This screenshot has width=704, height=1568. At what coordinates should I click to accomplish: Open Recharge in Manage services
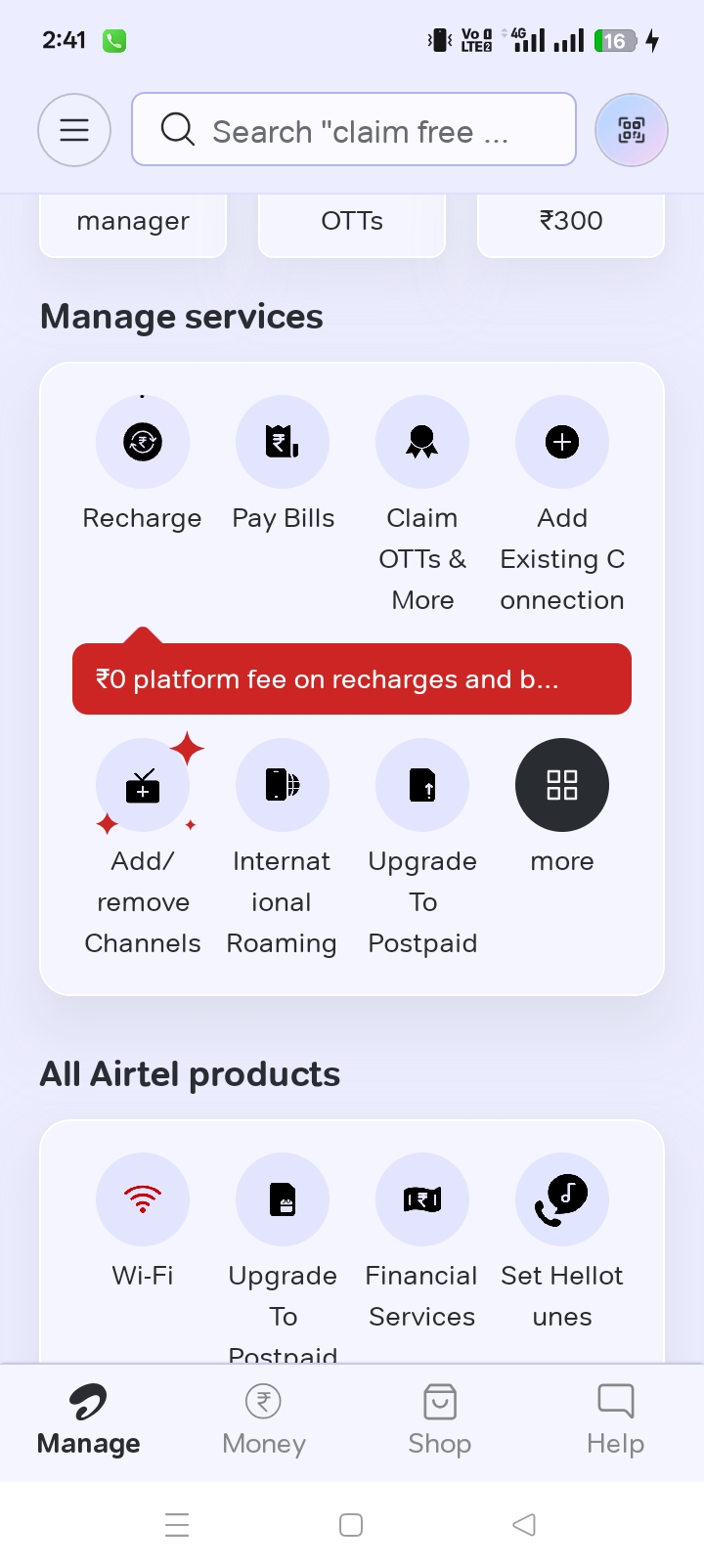143,443
